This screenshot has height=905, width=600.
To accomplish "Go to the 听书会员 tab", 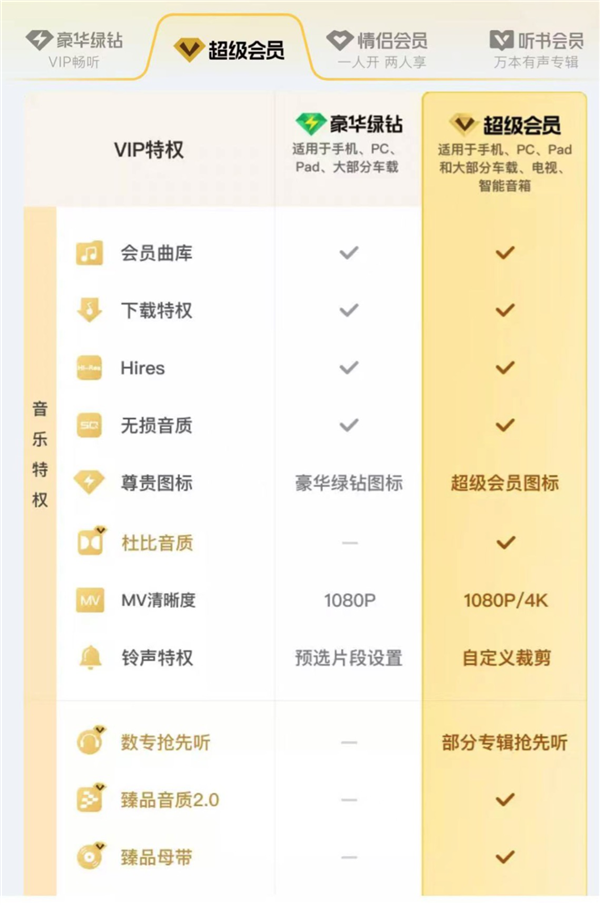I will point(537,48).
